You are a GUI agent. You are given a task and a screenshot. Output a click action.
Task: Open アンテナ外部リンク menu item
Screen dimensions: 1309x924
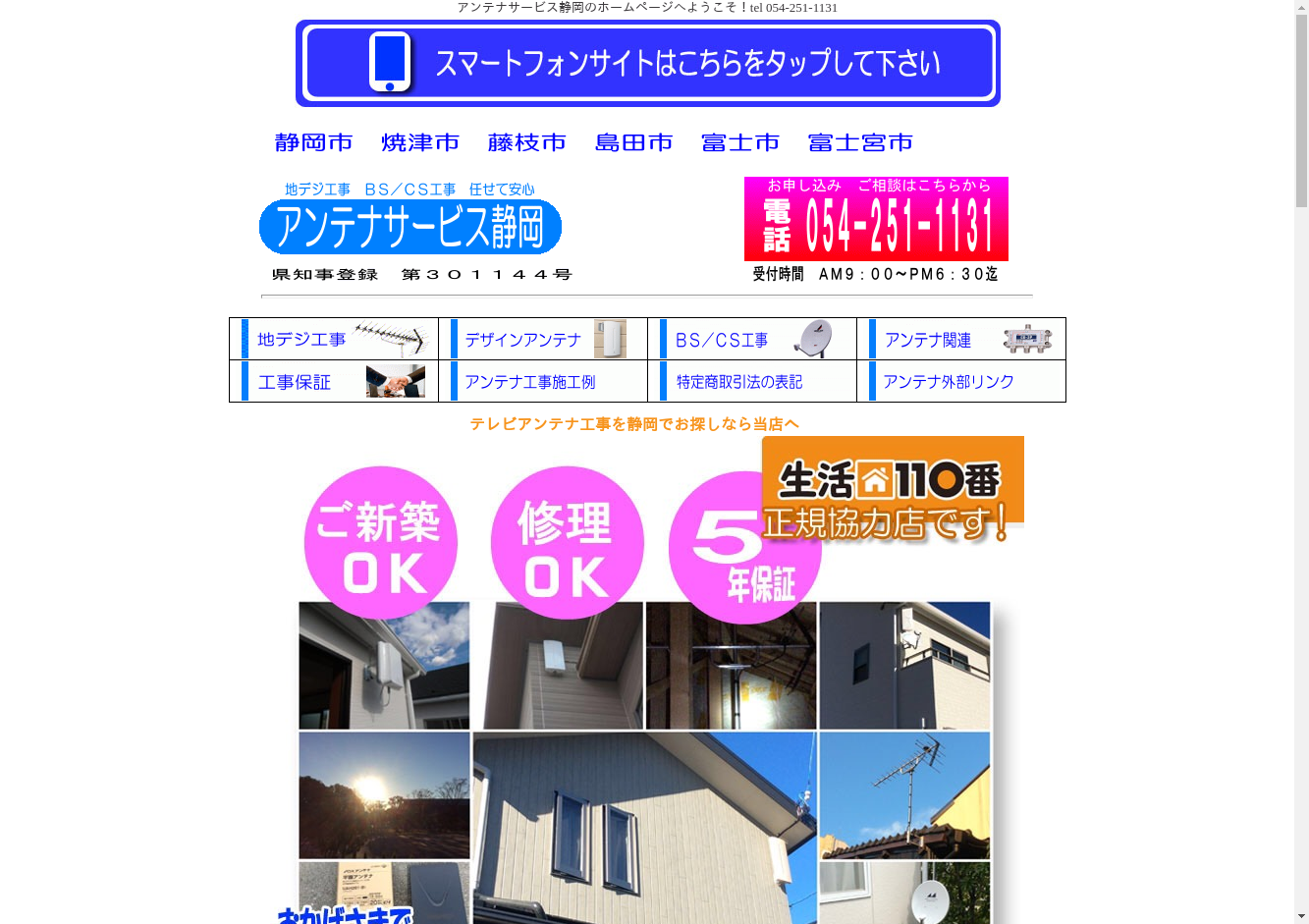[961, 381]
